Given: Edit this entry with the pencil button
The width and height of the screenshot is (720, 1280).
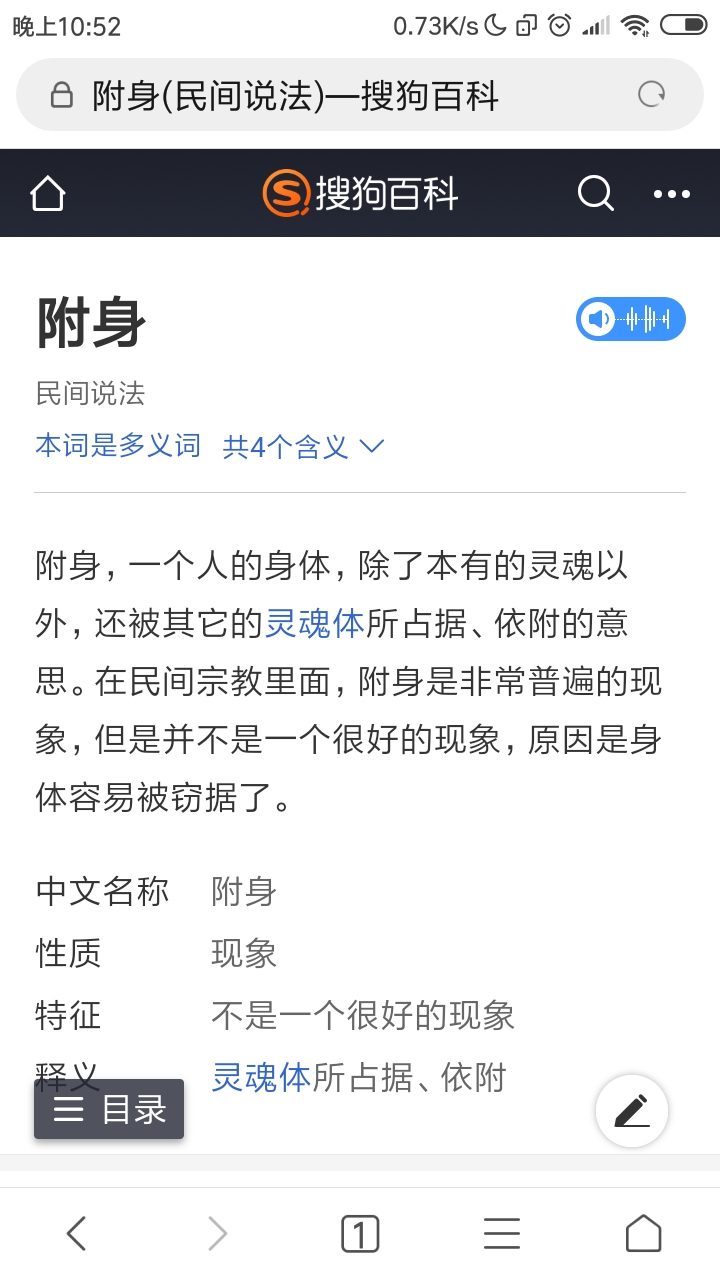Looking at the screenshot, I should pos(632,1110).
